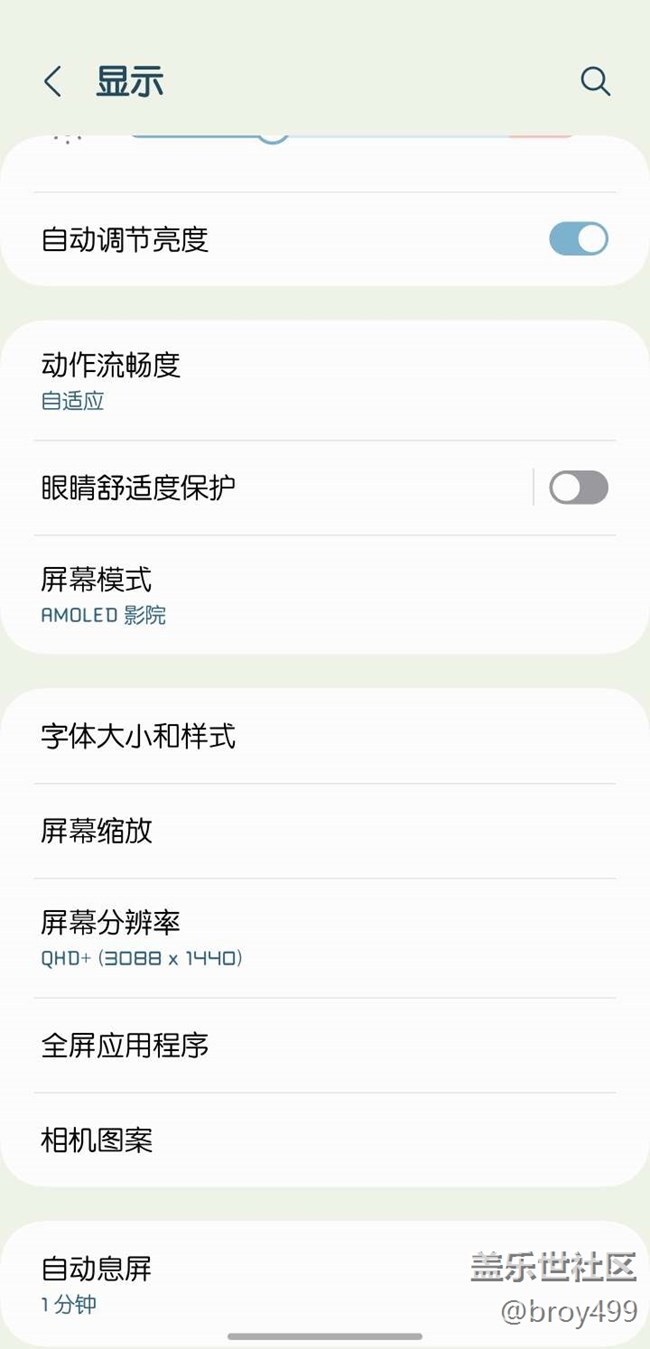The height and width of the screenshot is (1349, 650).
Task: Open the search magnifier icon
Action: [x=595, y=81]
